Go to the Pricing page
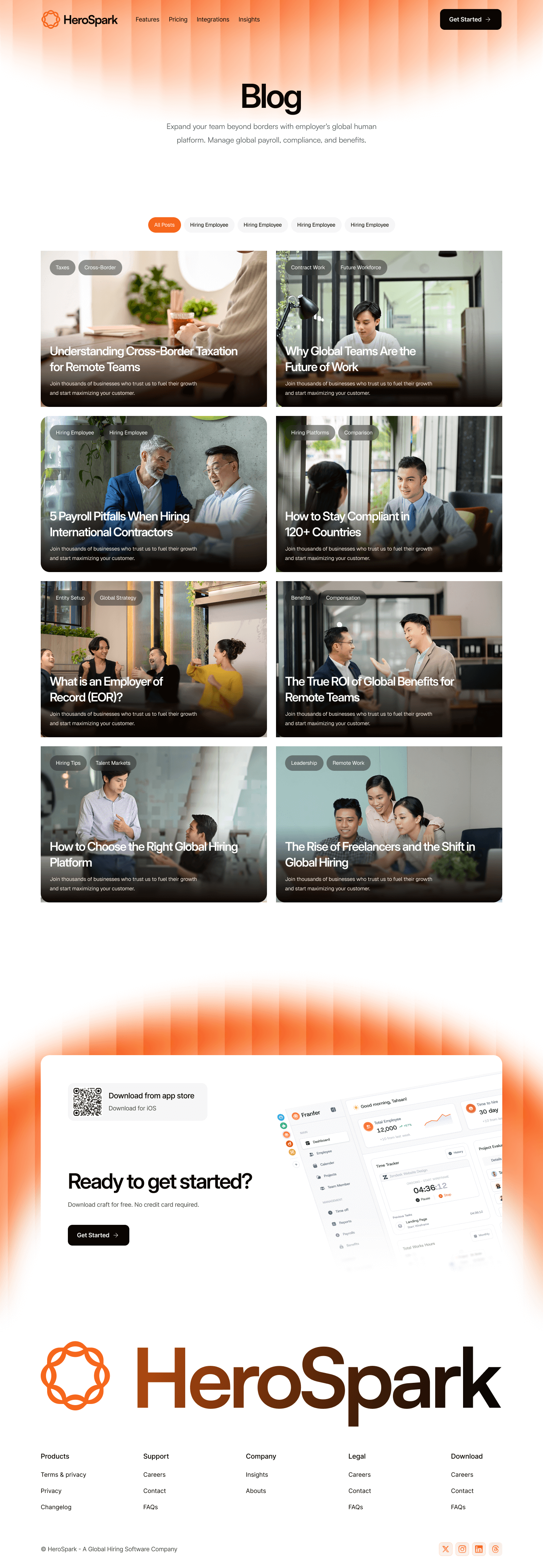Screen dimensions: 543x1568 pyautogui.click(x=178, y=20)
